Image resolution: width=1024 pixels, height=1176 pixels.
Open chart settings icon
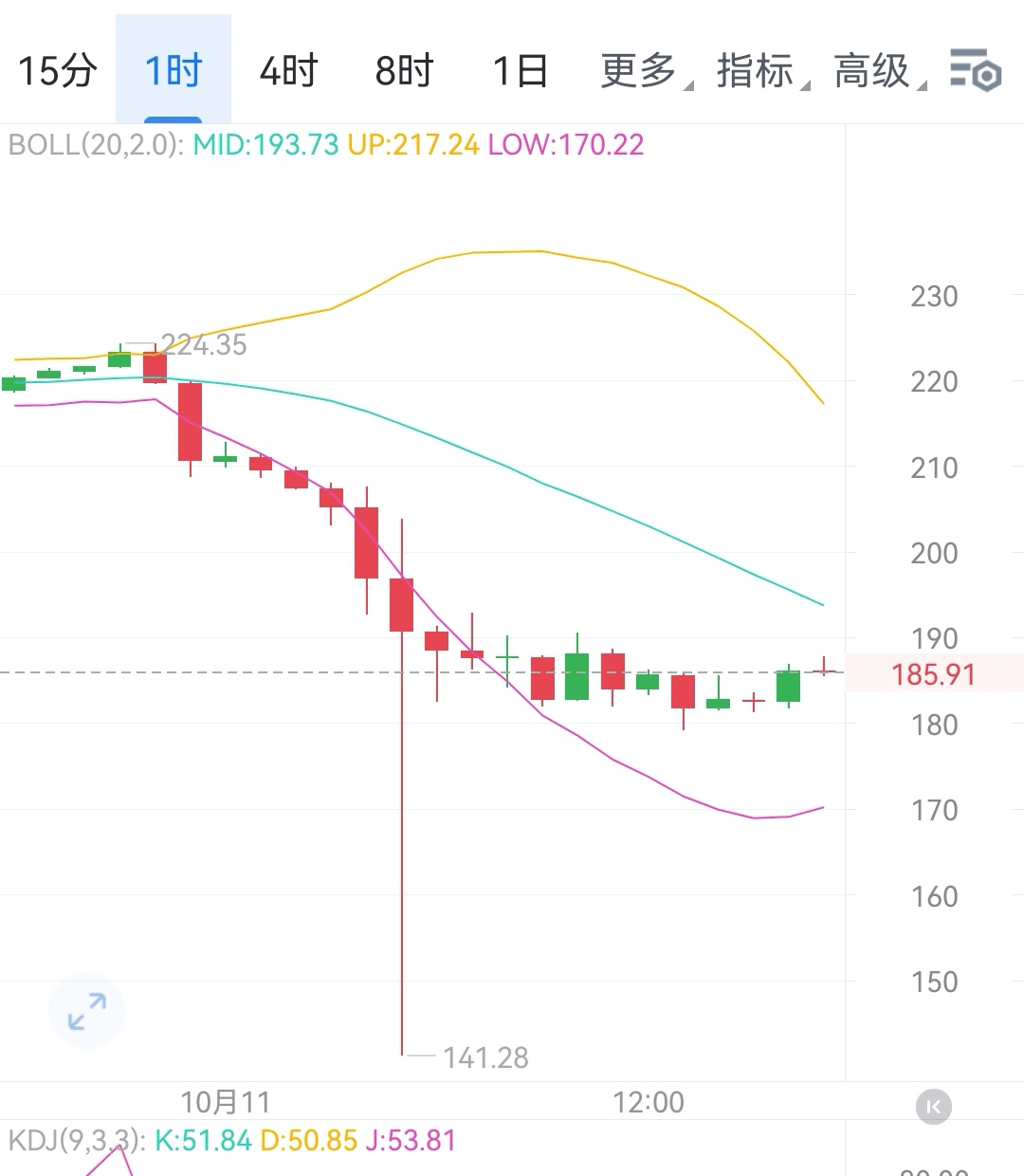[x=975, y=71]
